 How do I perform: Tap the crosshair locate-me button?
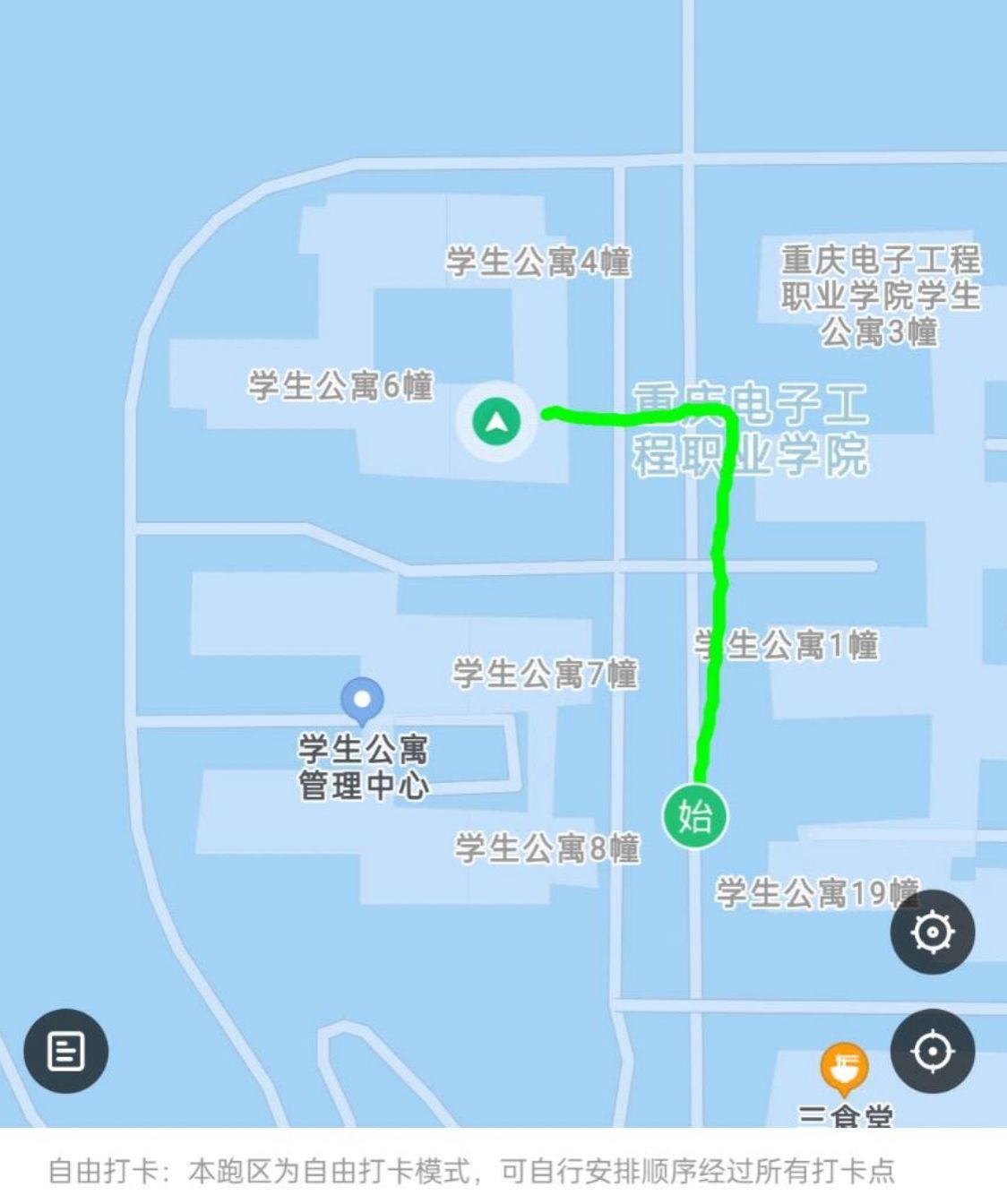[x=932, y=1051]
